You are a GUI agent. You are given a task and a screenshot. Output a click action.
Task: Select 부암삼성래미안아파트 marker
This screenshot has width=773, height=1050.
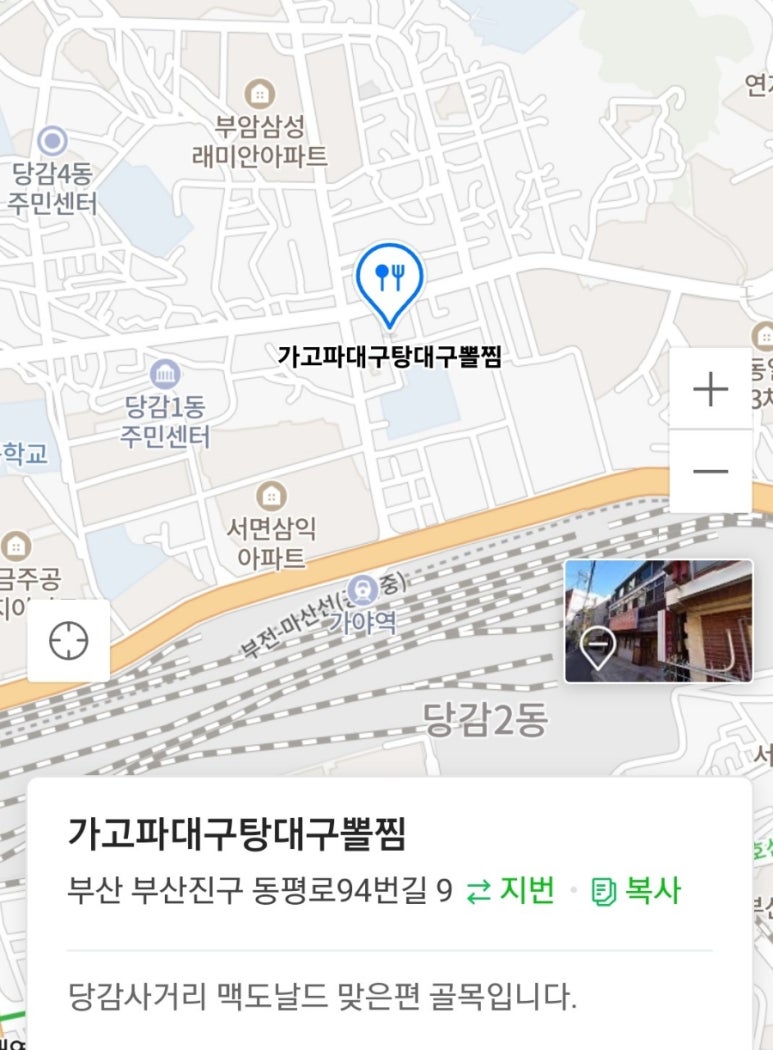click(259, 95)
